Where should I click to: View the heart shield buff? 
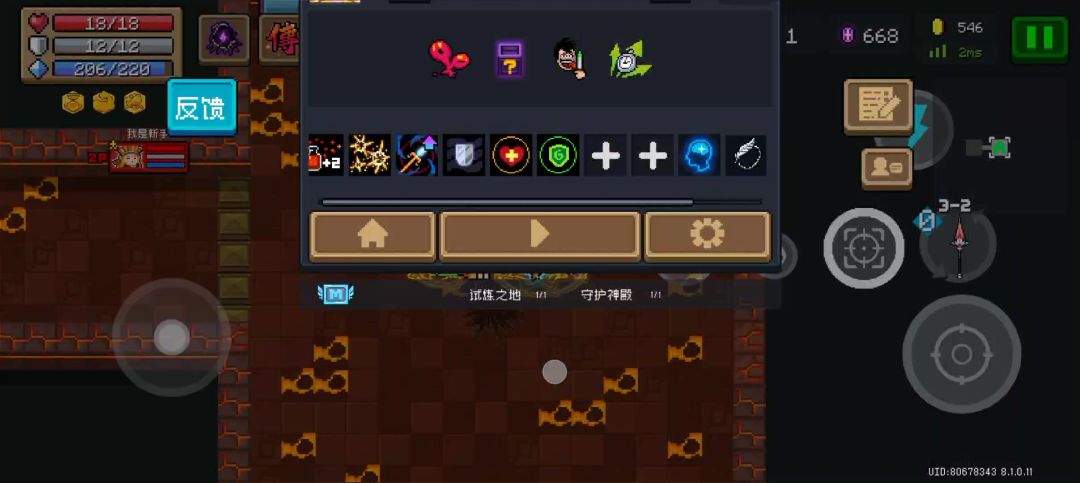(511, 156)
